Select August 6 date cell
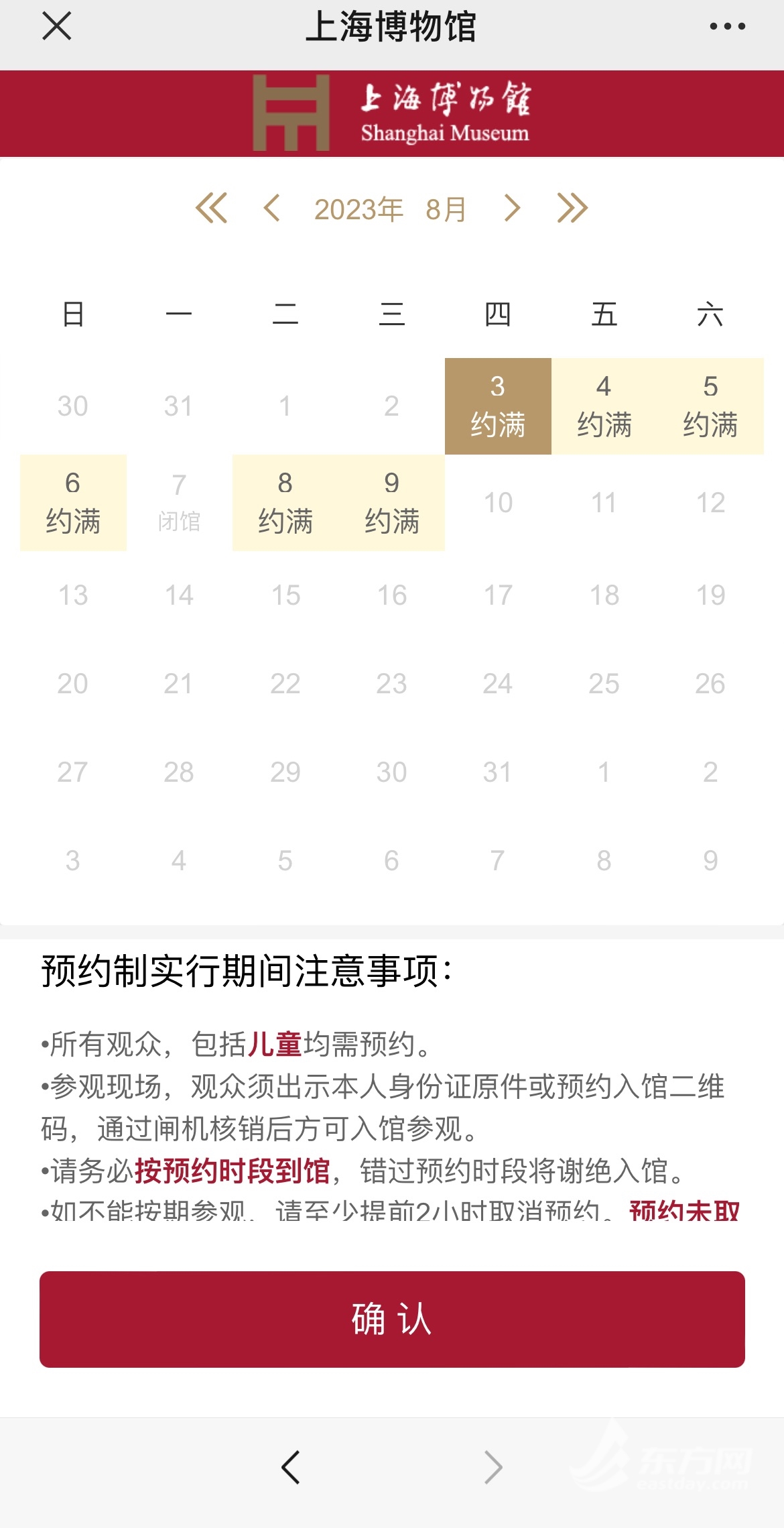This screenshot has height=1528, width=784. pyautogui.click(x=73, y=502)
